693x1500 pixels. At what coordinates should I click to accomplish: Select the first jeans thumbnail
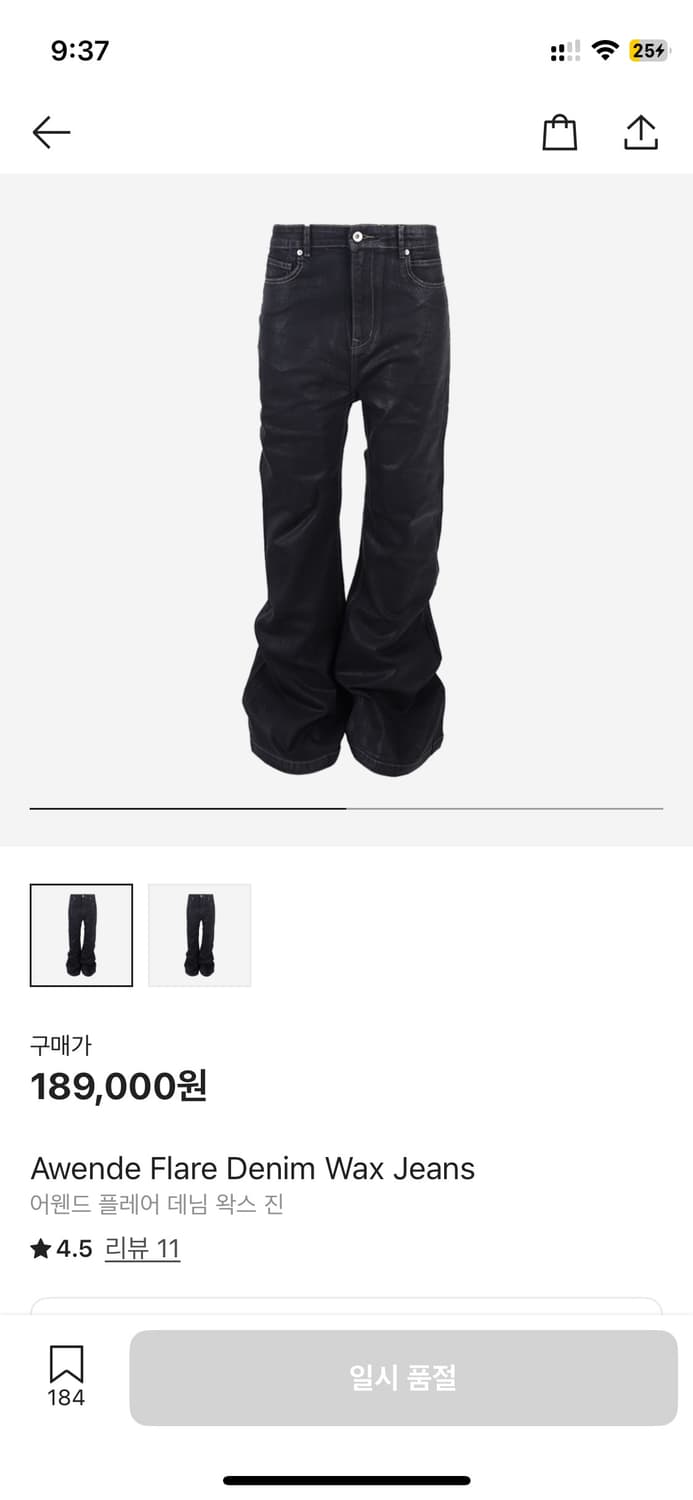click(81, 935)
